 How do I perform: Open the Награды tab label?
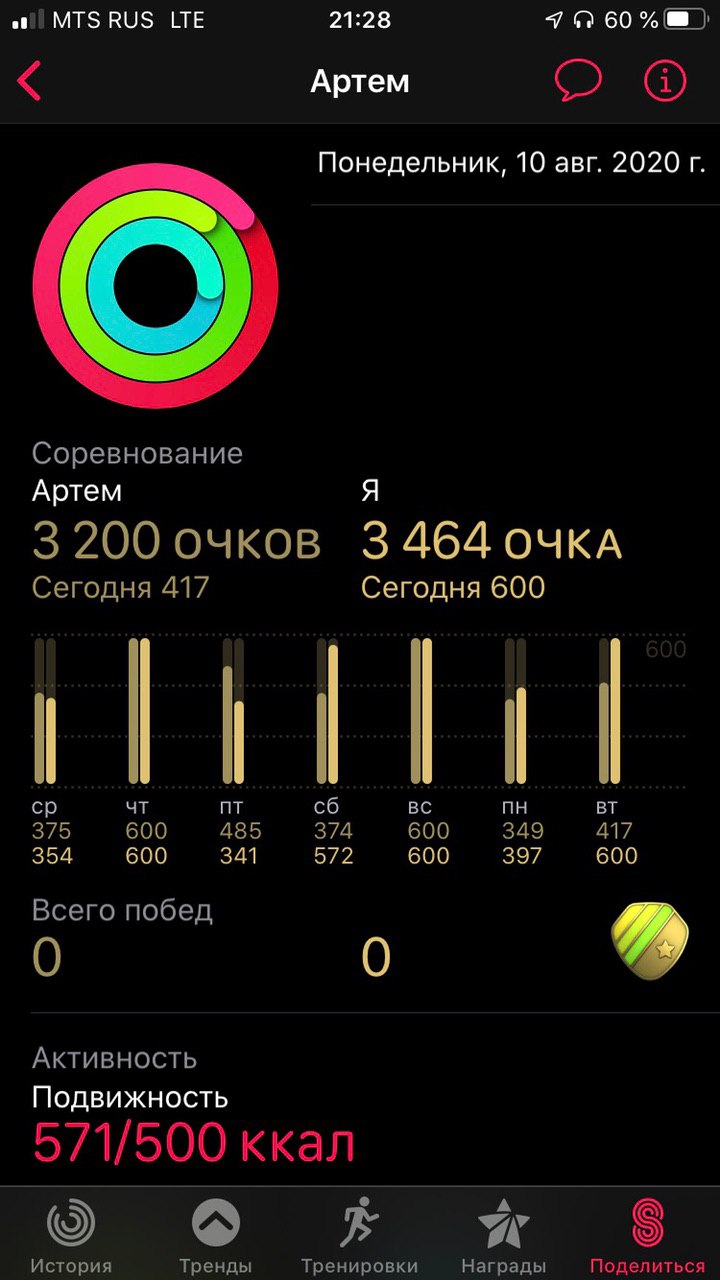pos(504,1263)
